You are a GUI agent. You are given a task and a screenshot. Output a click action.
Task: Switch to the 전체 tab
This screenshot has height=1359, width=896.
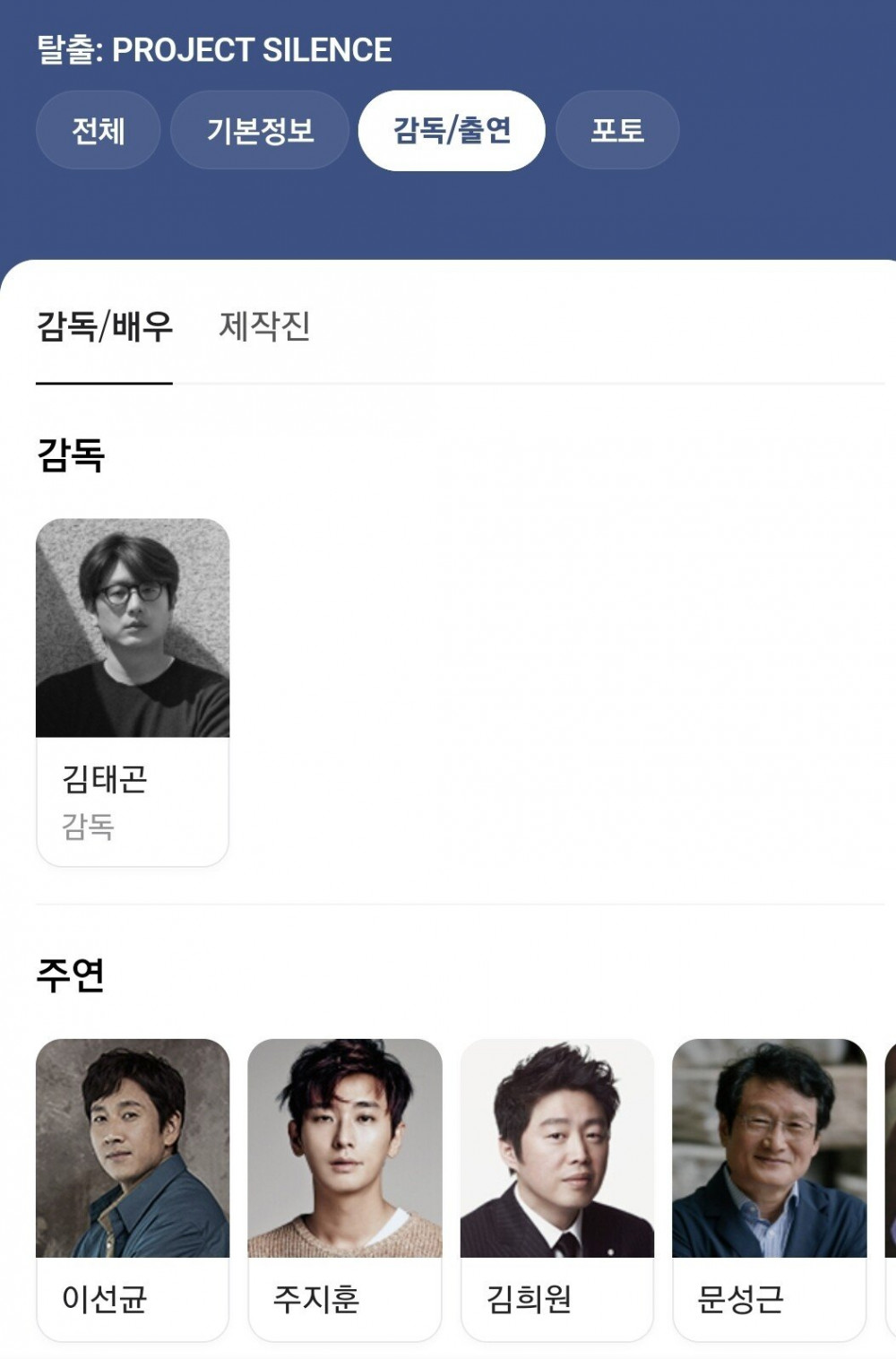coord(97,130)
